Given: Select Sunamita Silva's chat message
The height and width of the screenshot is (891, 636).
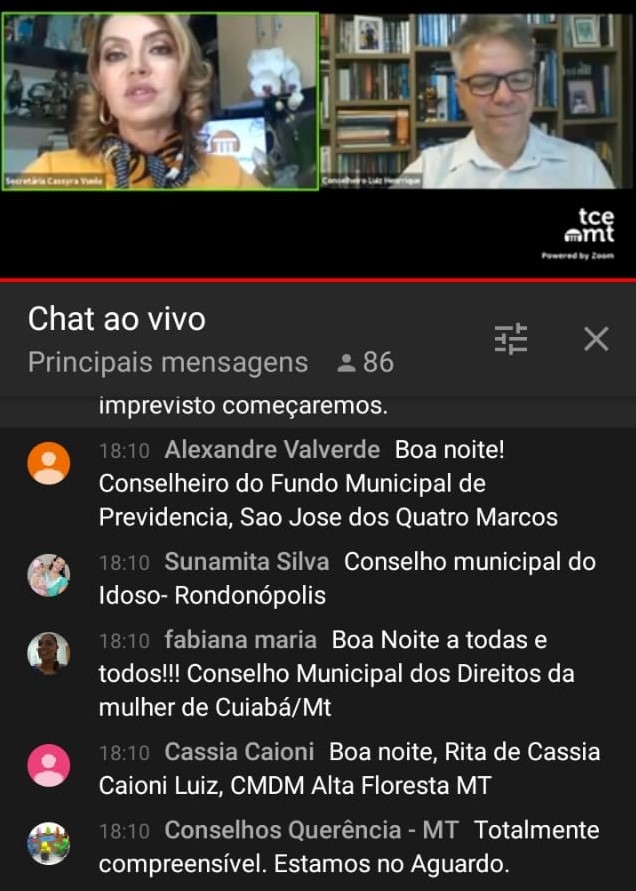Looking at the screenshot, I should coord(330,579).
